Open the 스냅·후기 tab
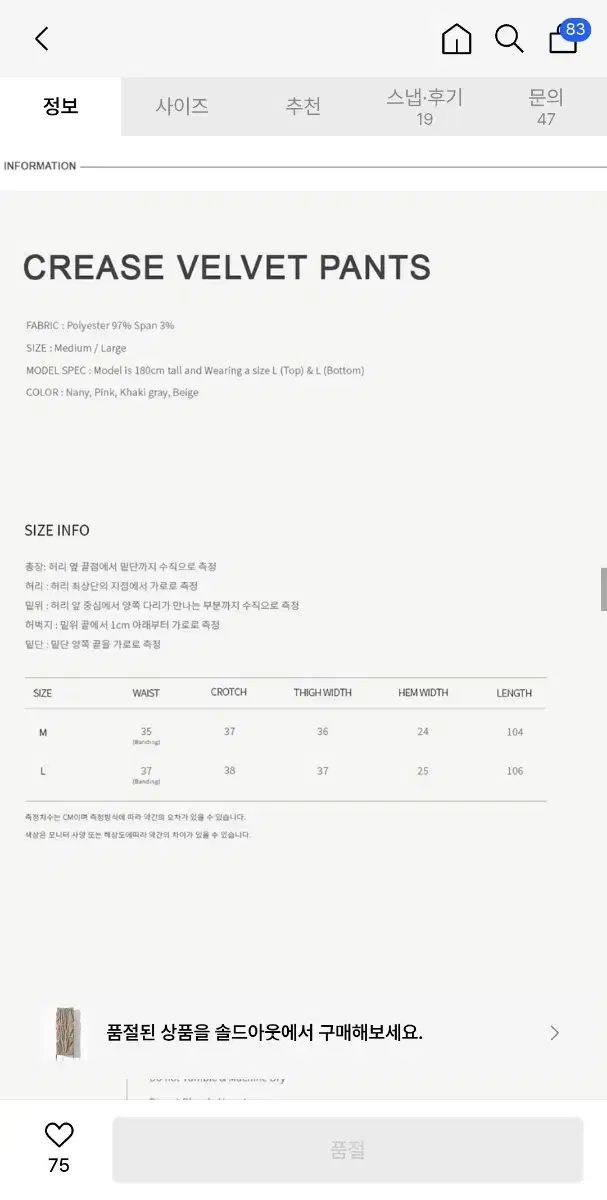The image size is (607, 1200). tap(424, 107)
